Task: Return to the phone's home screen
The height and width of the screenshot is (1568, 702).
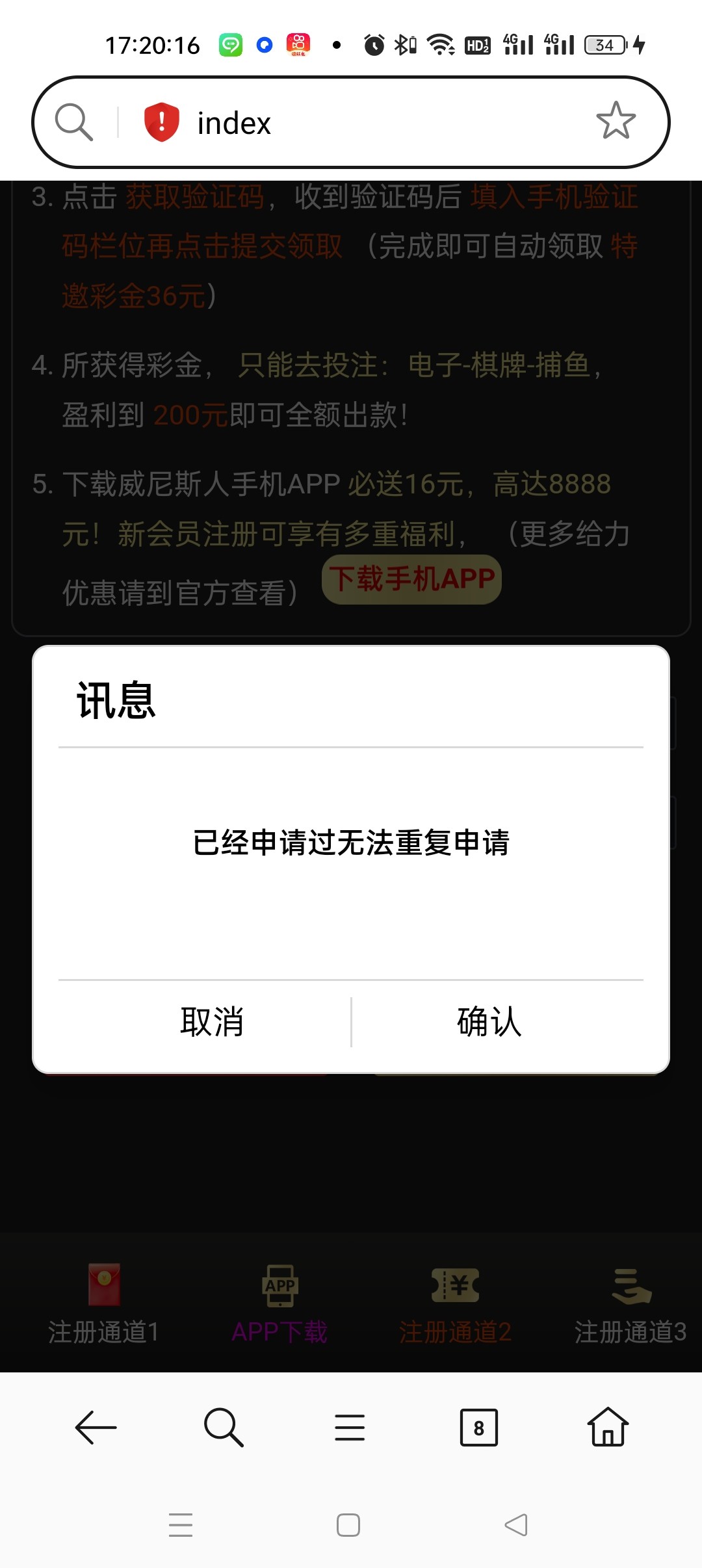Action: coord(348,1524)
